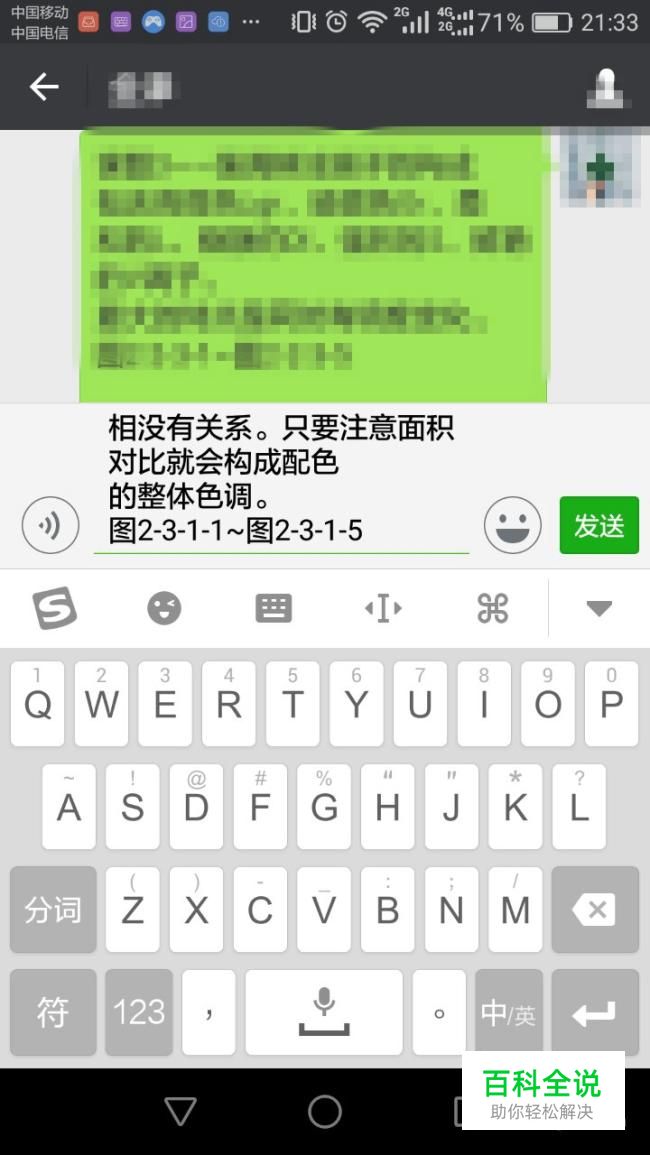Viewport: 650px width, 1155px height.
Task: Tap the 发送 send button
Action: tap(598, 525)
